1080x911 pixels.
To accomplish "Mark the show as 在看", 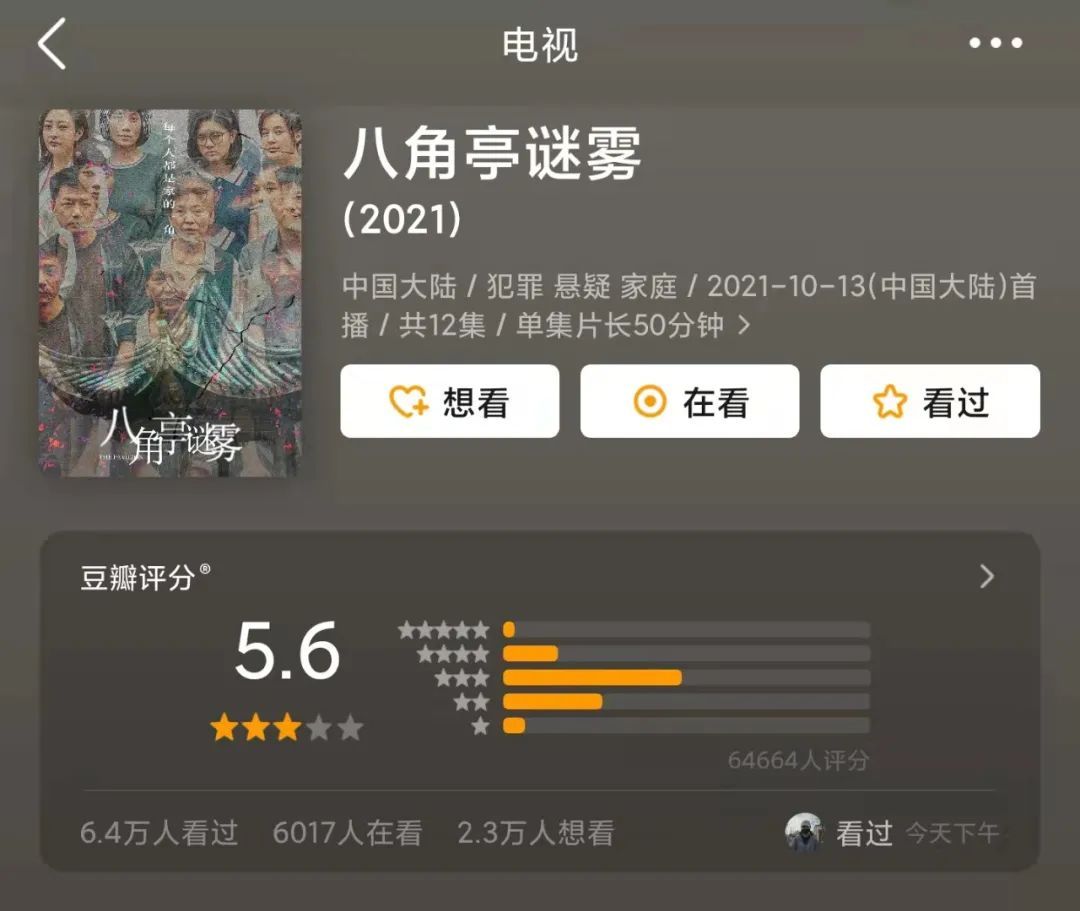I will pyautogui.click(x=690, y=402).
